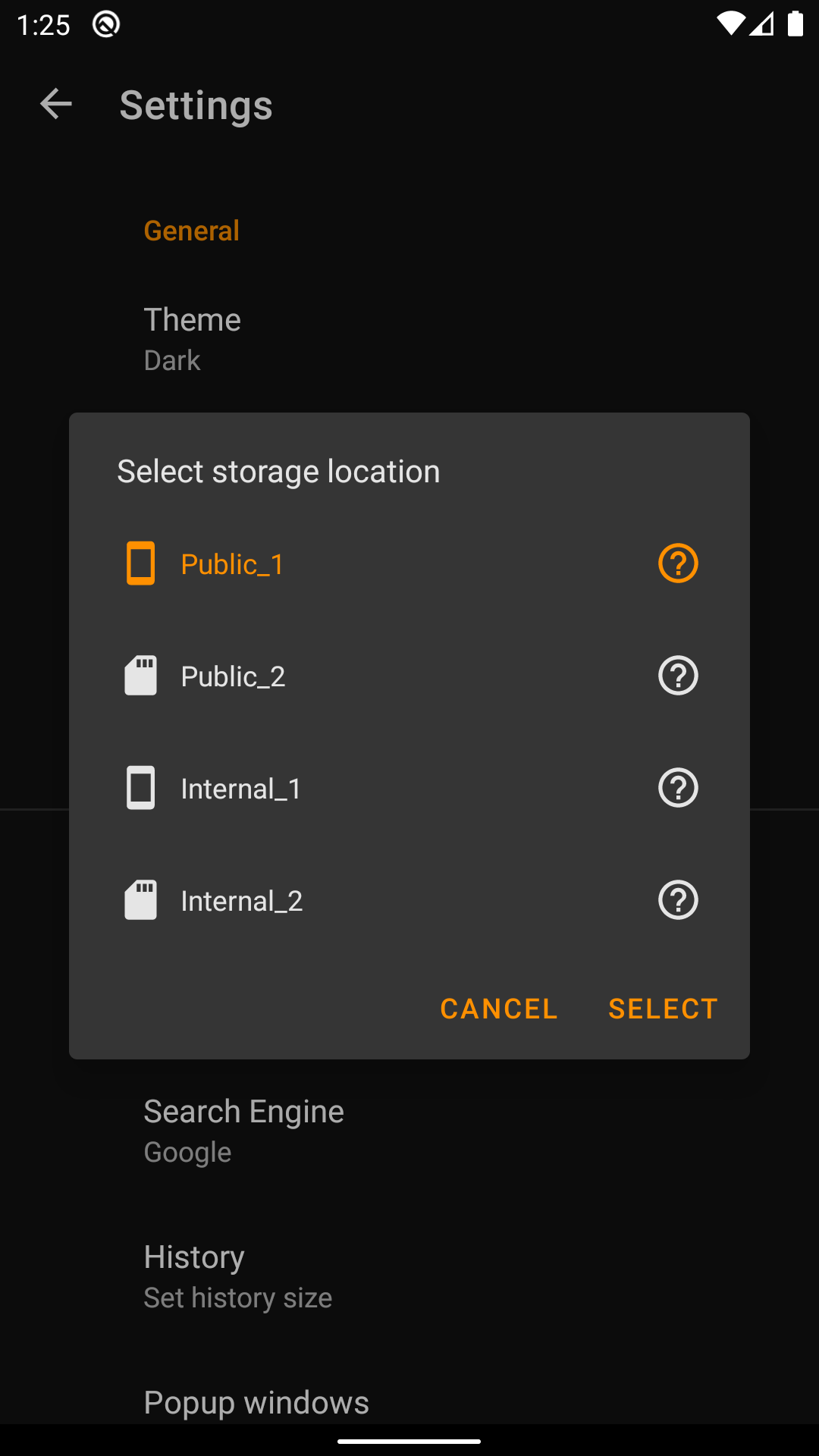The width and height of the screenshot is (819, 1456).
Task: Open the help icon for Public_2
Action: (677, 675)
